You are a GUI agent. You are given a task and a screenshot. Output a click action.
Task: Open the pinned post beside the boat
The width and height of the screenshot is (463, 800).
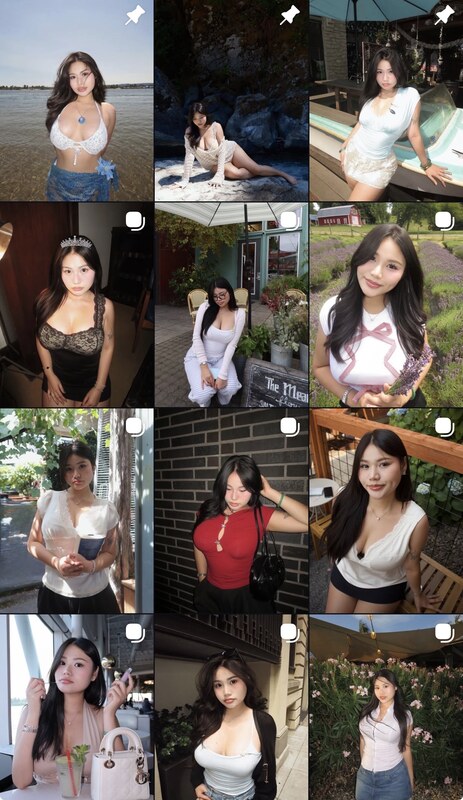pyautogui.click(x=386, y=100)
